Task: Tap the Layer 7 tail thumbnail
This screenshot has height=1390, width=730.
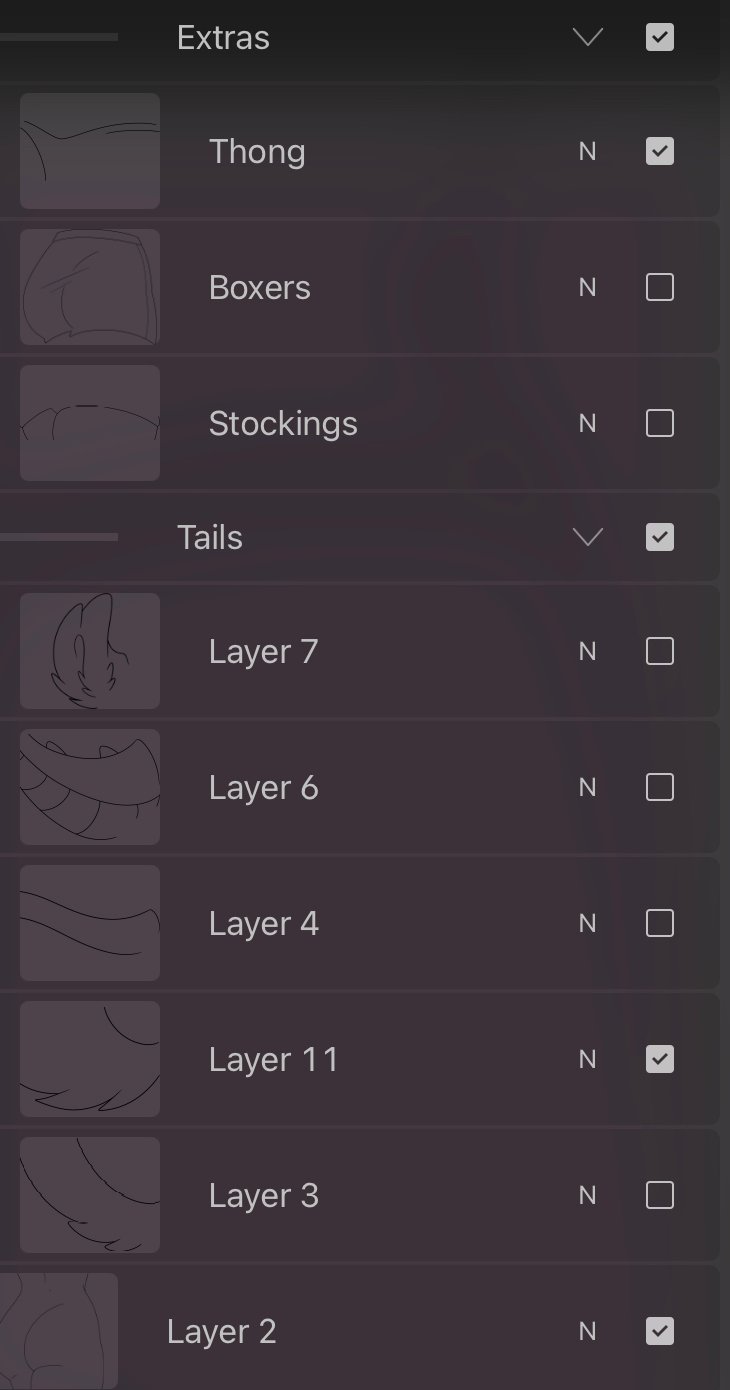Action: [x=90, y=651]
